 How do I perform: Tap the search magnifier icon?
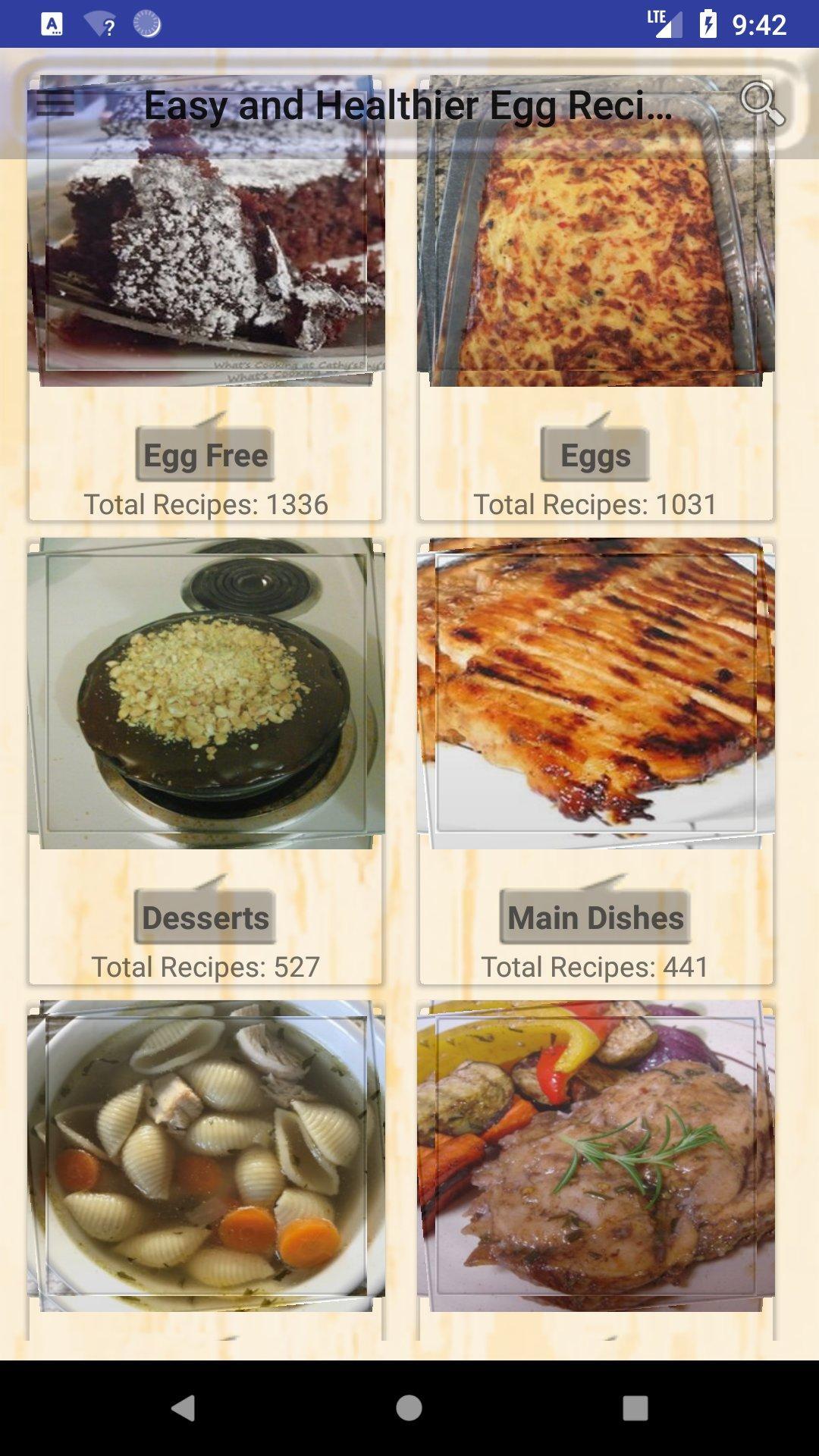[761, 104]
